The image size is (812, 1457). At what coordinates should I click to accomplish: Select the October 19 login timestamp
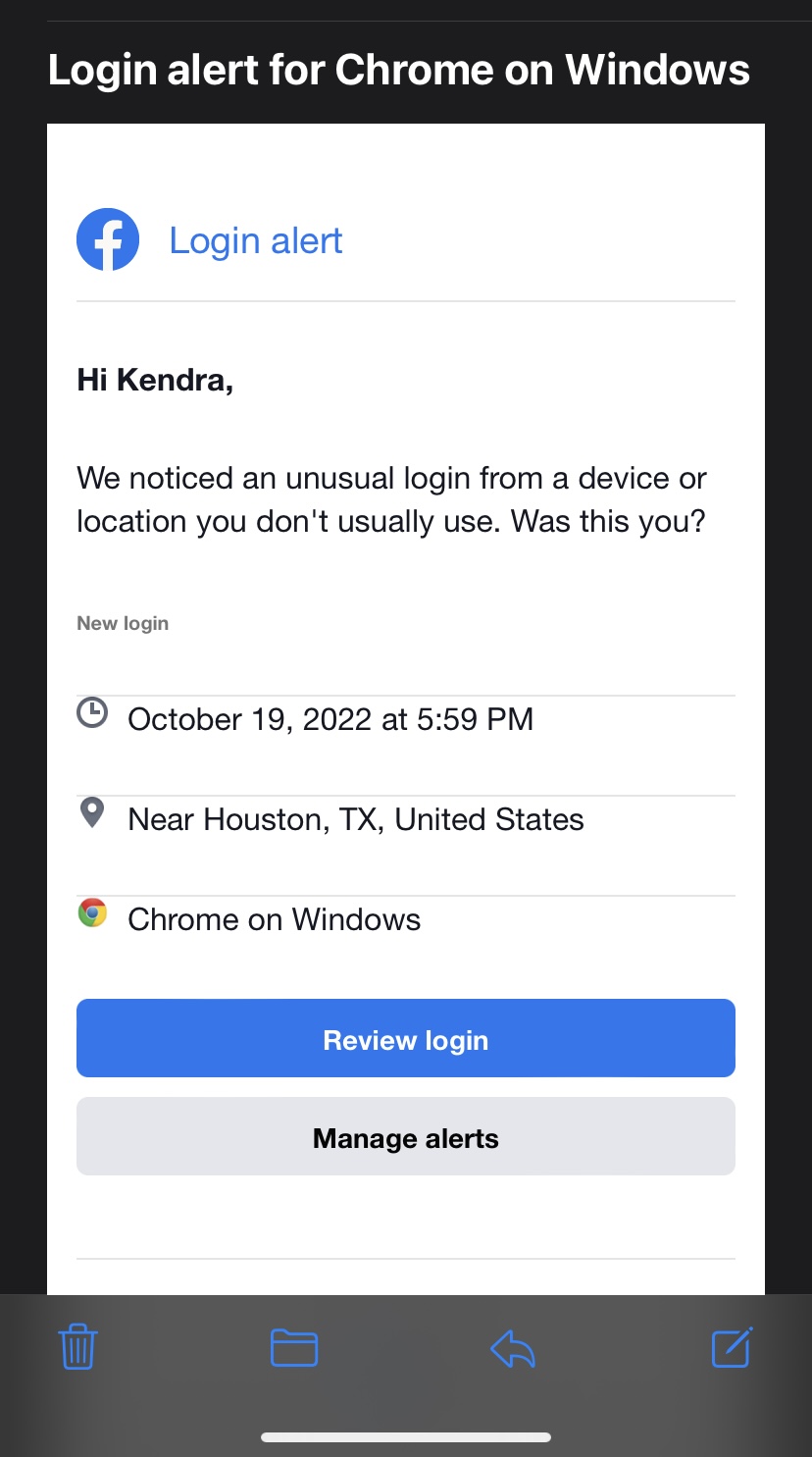click(x=330, y=718)
